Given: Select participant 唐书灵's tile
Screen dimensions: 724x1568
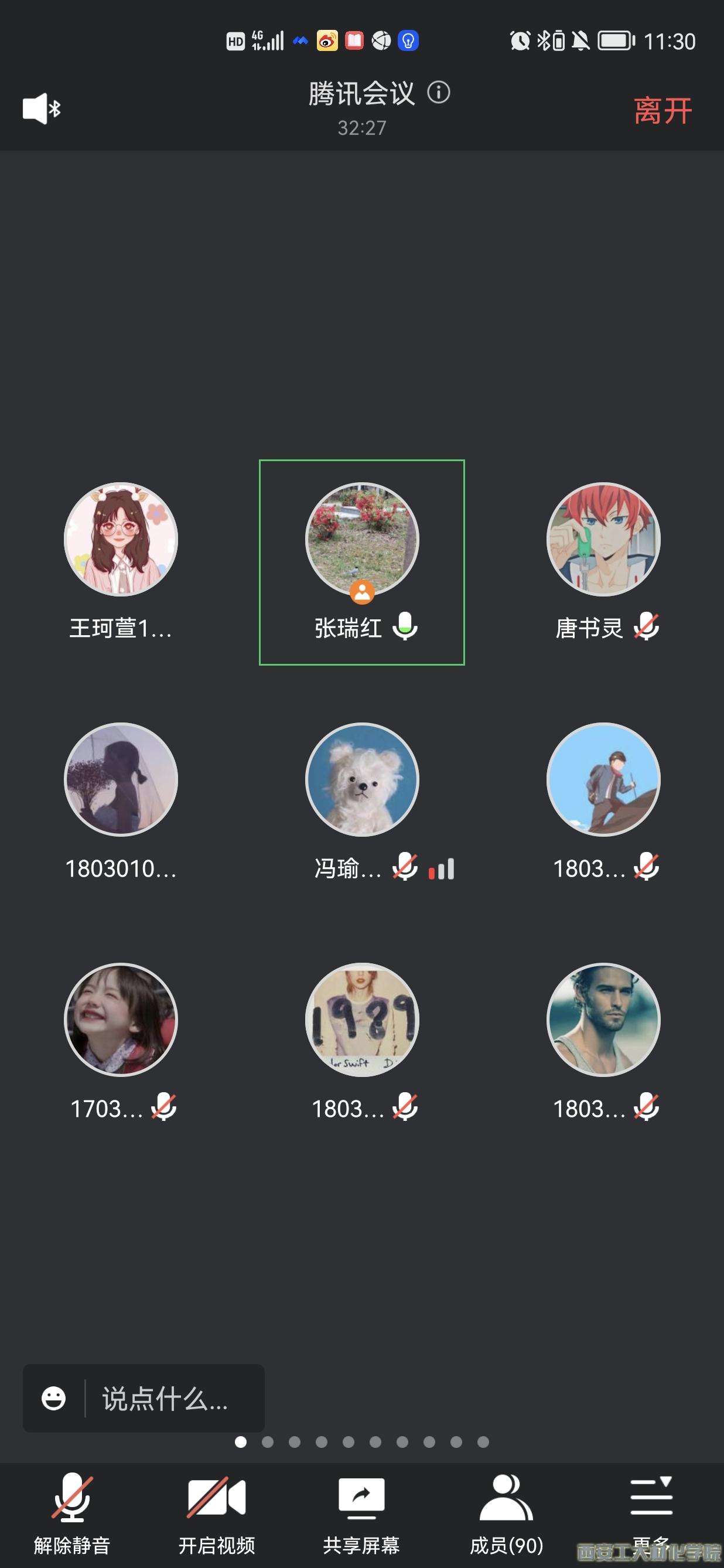Looking at the screenshot, I should [x=603, y=562].
